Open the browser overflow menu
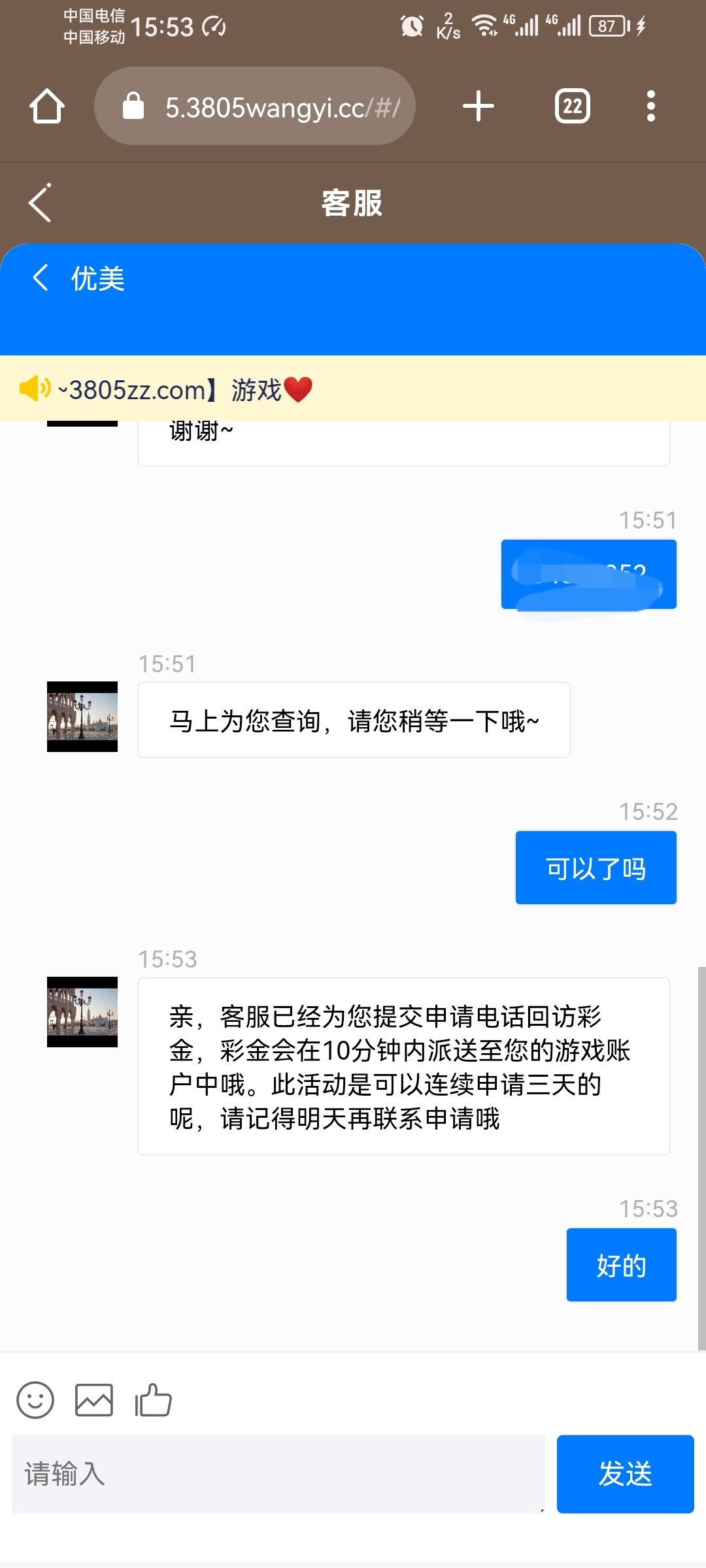Image resolution: width=706 pixels, height=1568 pixels. (650, 106)
